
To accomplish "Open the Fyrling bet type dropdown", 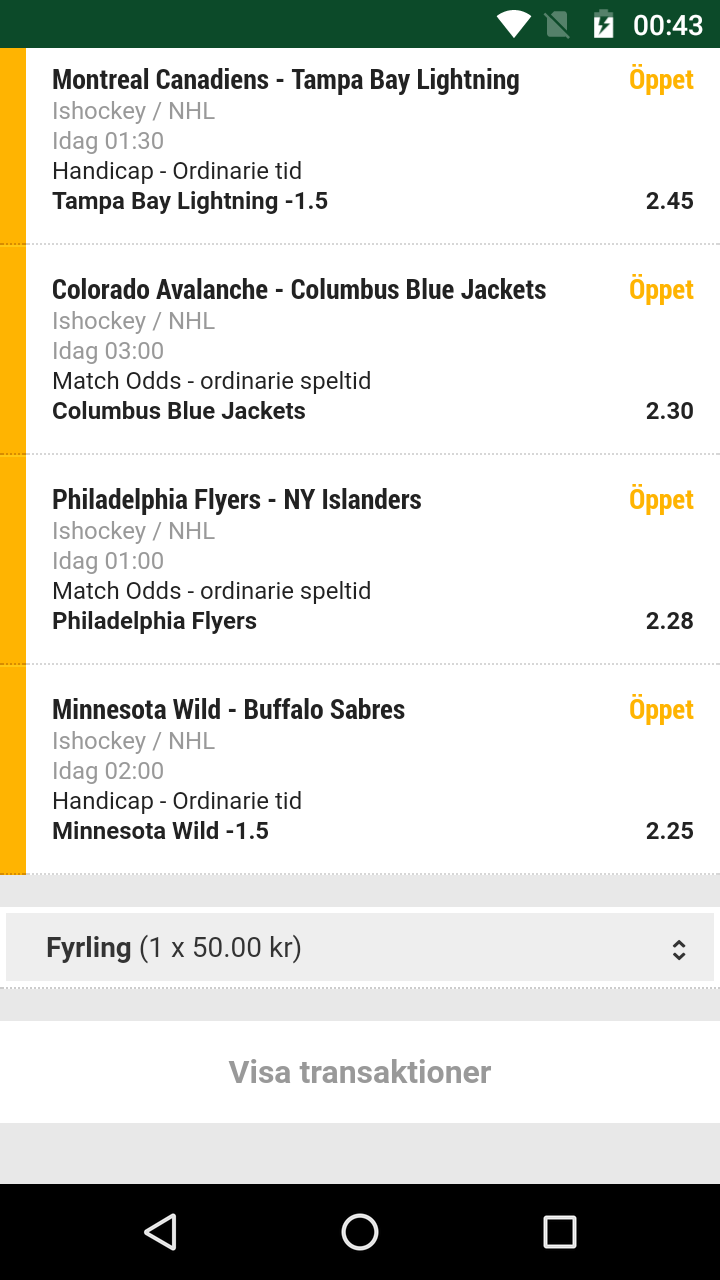I will click(x=360, y=947).
